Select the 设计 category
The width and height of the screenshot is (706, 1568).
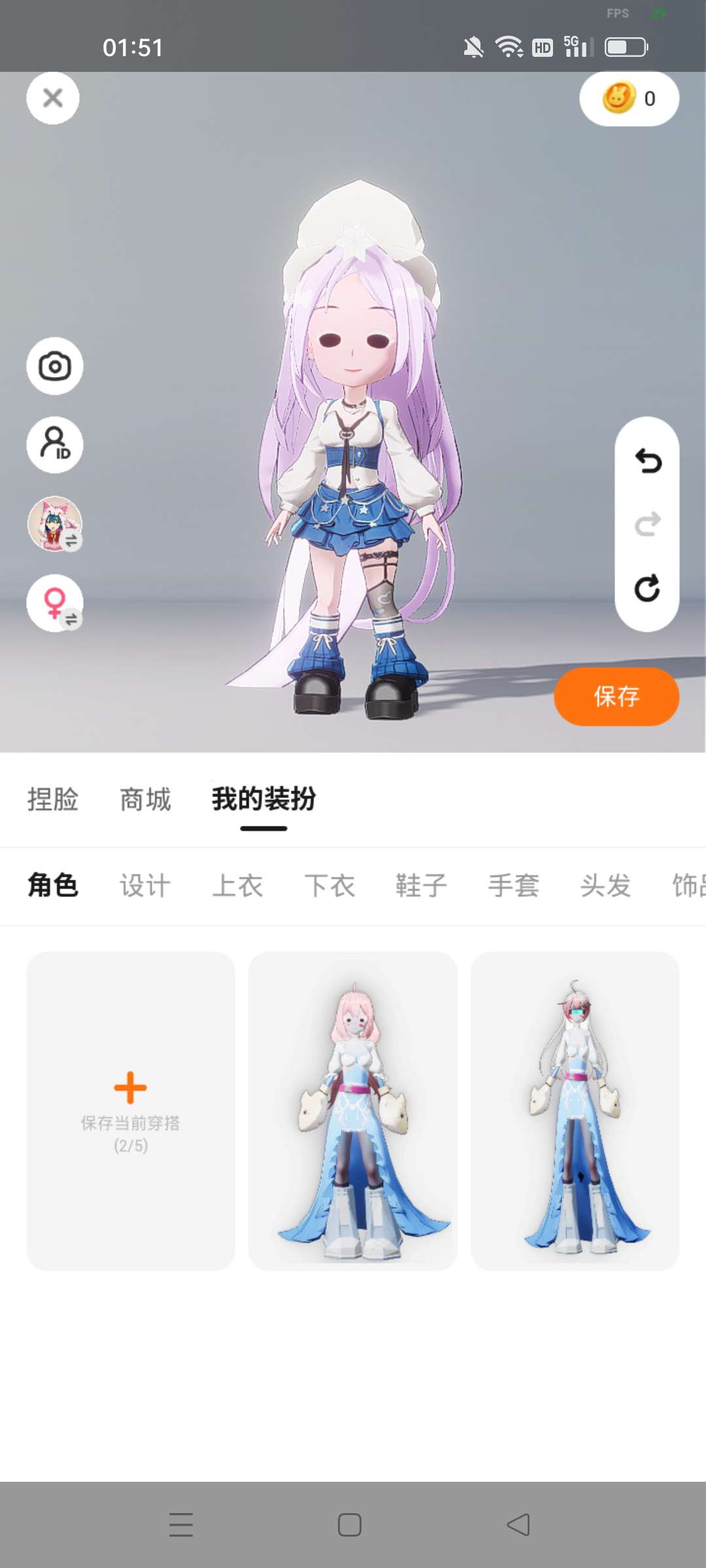(145, 886)
